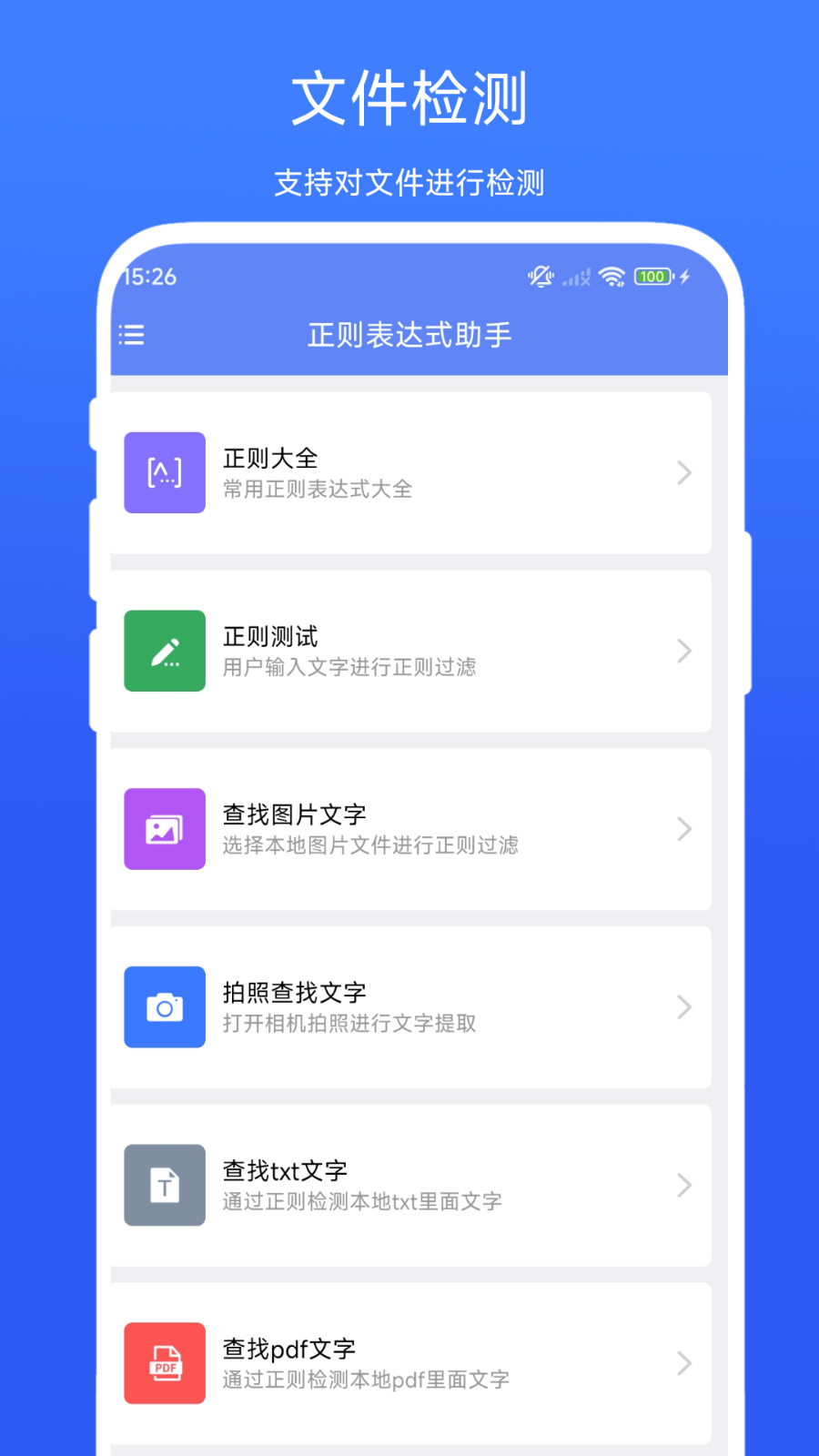Viewport: 819px width, 1456px height.
Task: Open the hamburger menu beside the title
Action: [x=131, y=336]
